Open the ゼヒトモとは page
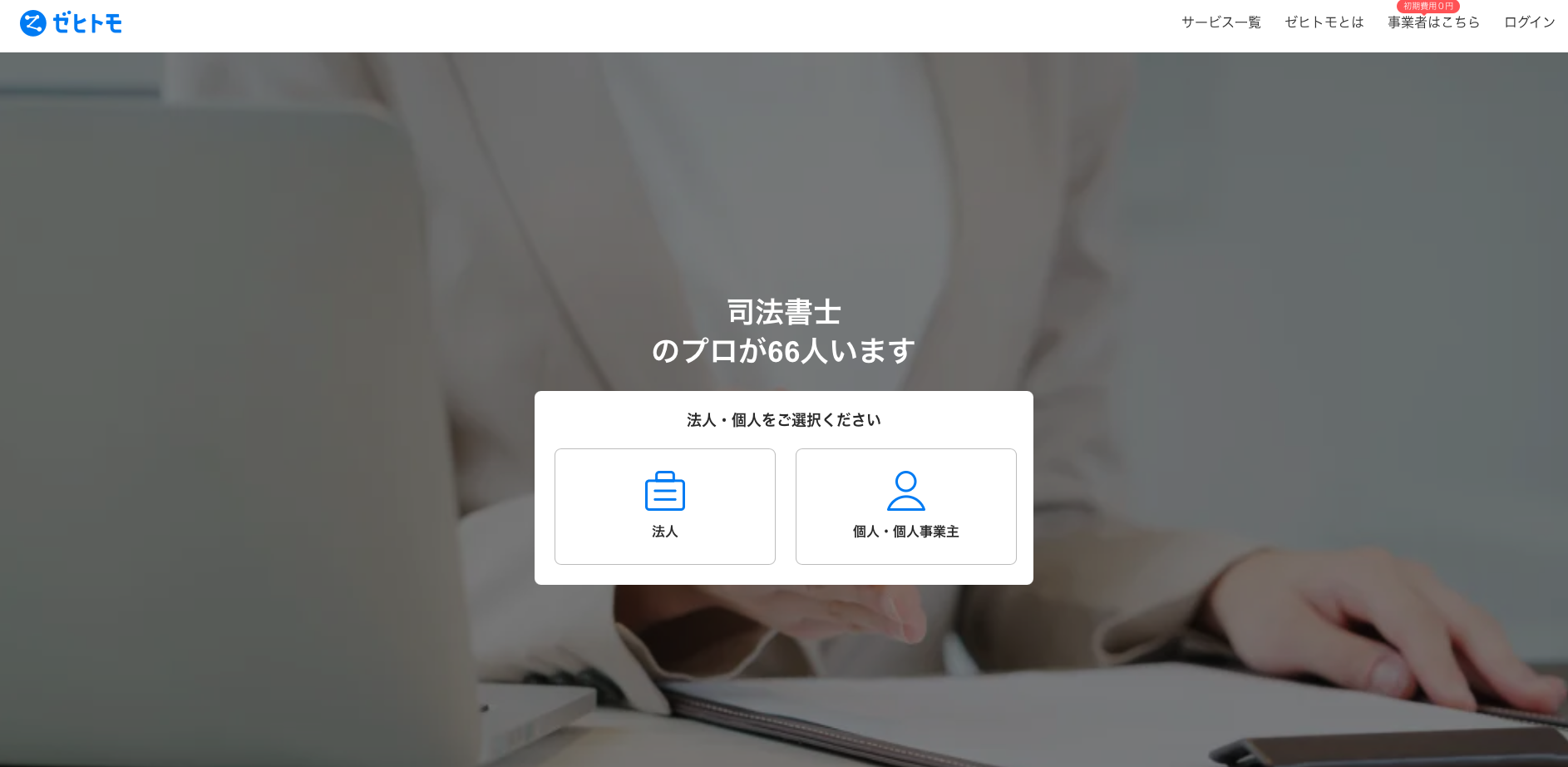Image resolution: width=1568 pixels, height=767 pixels. (1324, 22)
